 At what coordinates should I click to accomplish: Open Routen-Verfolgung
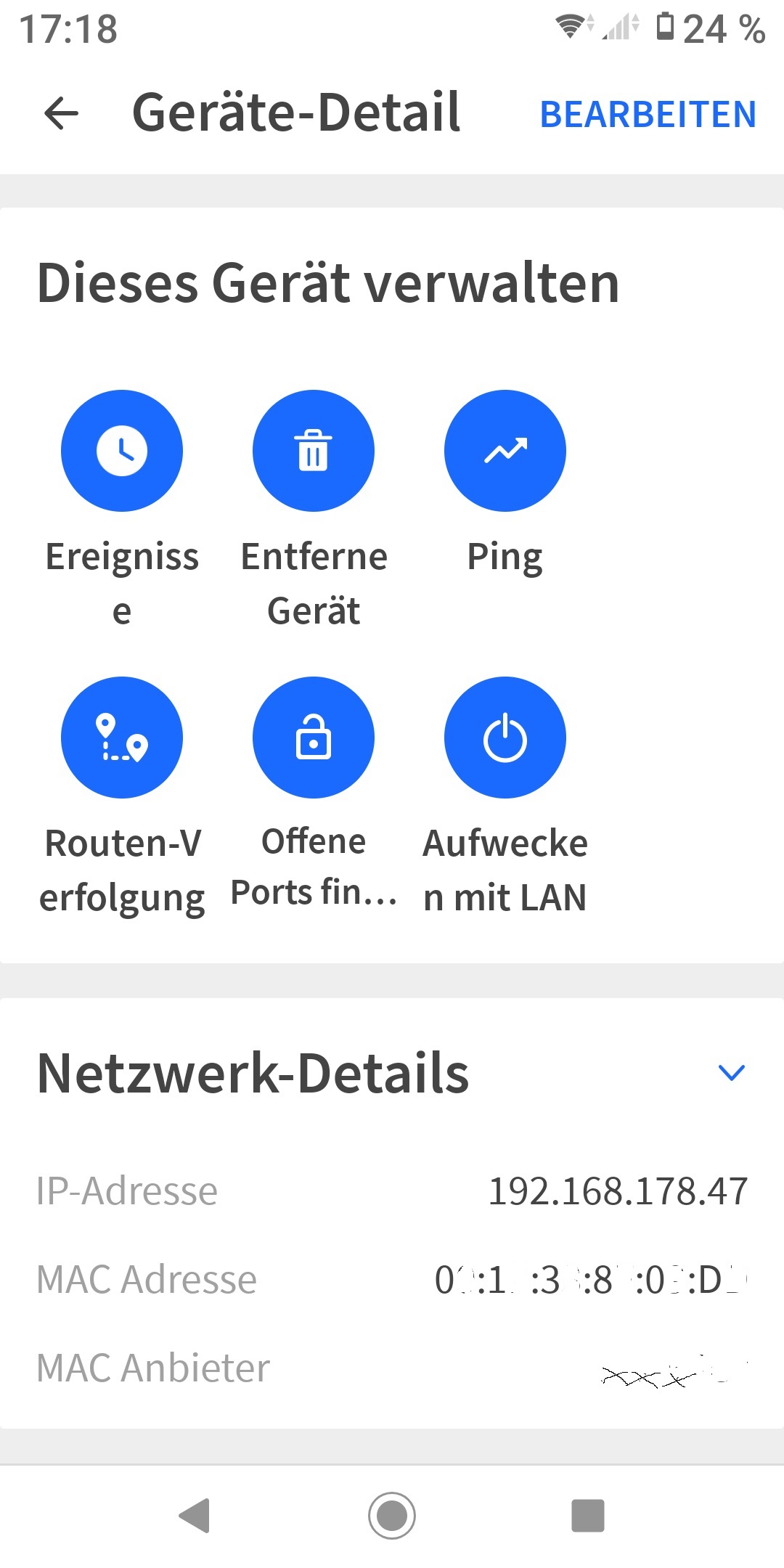(122, 738)
